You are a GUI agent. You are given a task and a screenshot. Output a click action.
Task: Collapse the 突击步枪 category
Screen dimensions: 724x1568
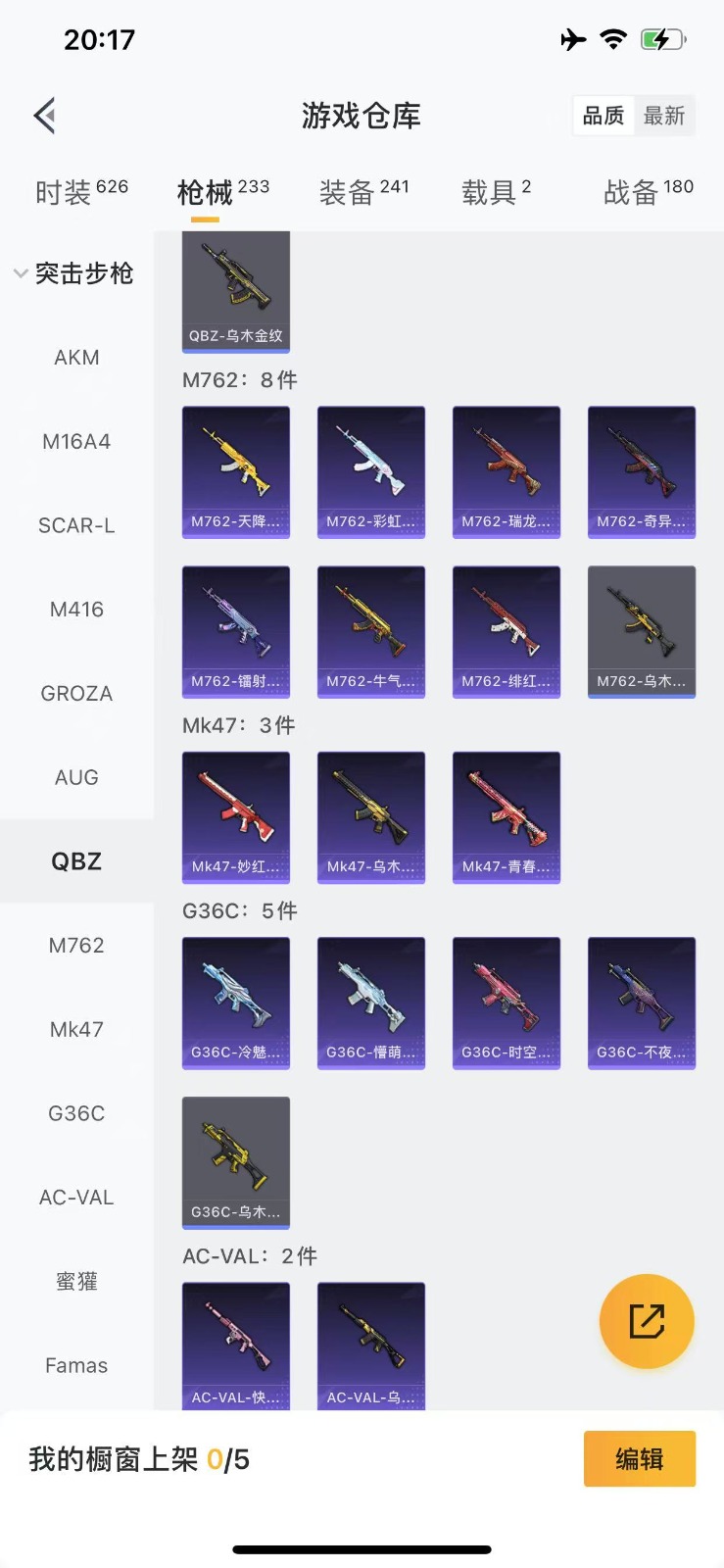coord(74,273)
